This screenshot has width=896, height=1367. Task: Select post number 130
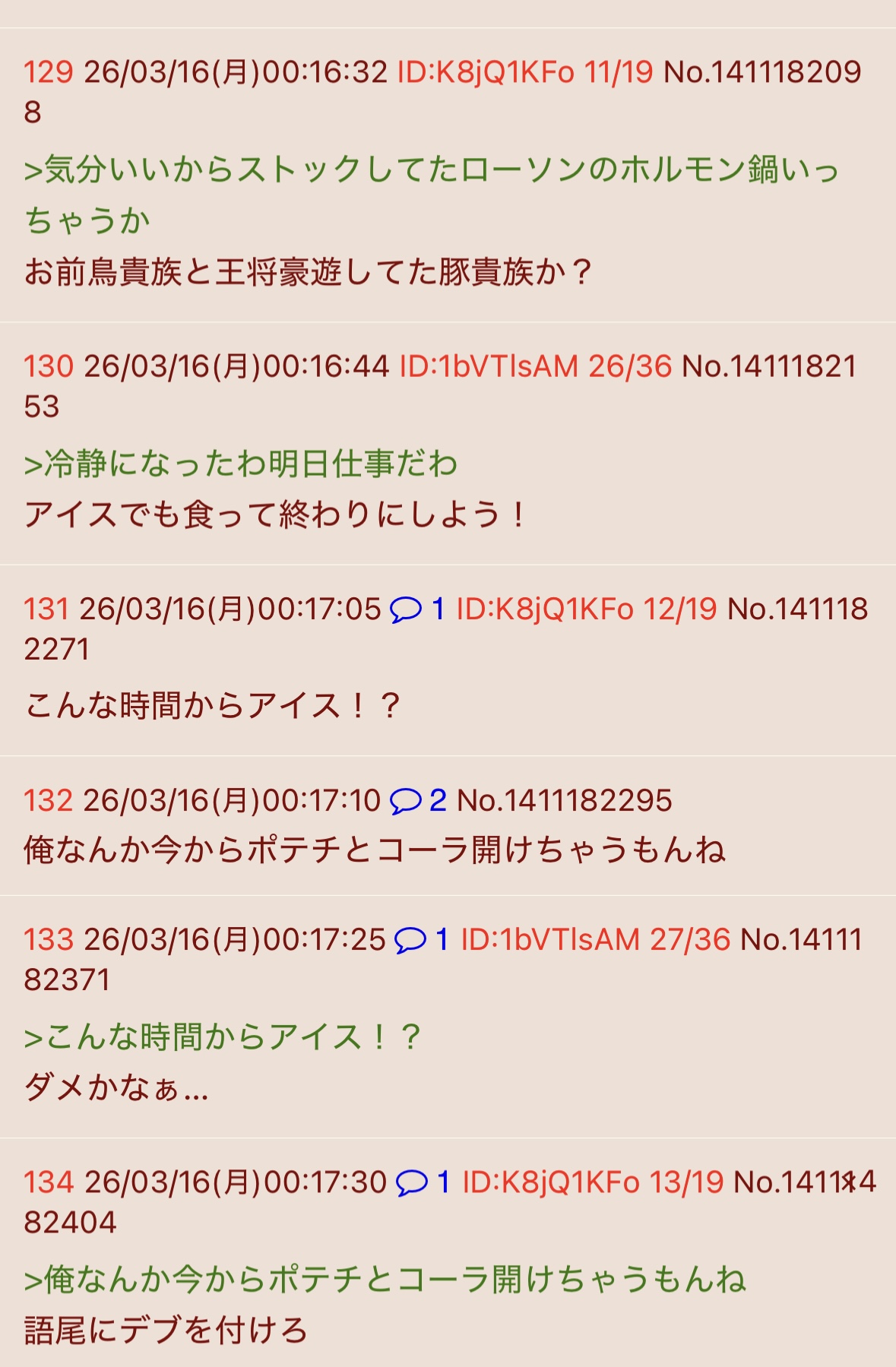click(48, 367)
